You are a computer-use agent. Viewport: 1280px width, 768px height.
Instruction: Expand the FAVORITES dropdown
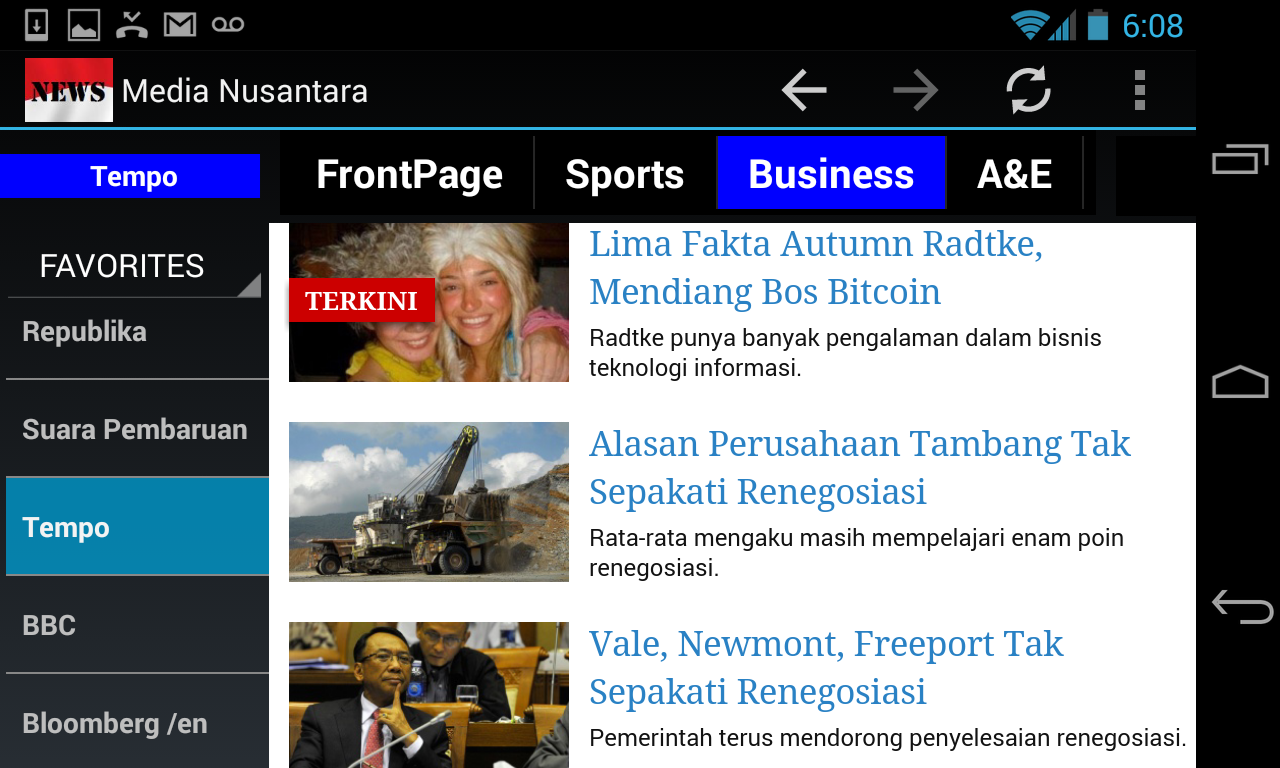click(134, 267)
